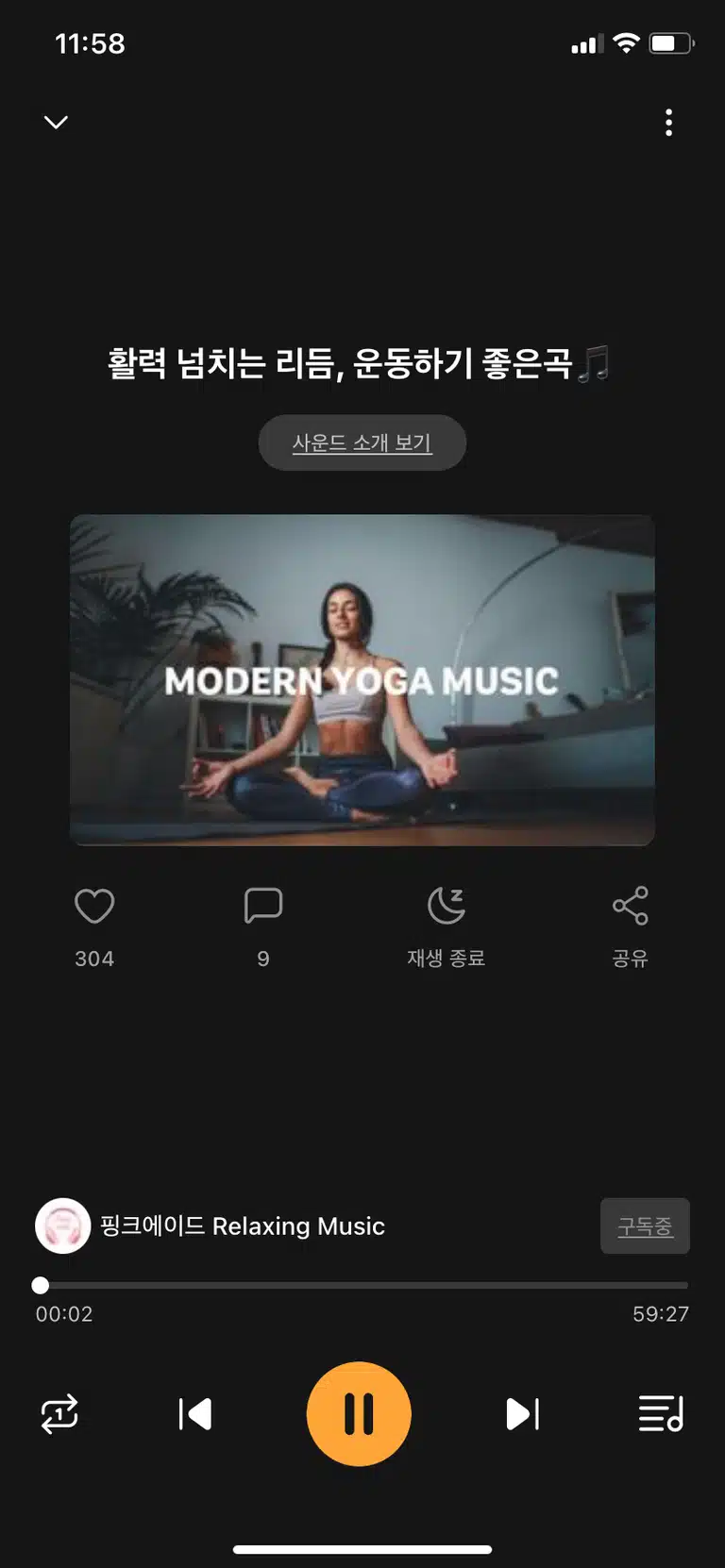Tap the playback progress bar

362,1285
